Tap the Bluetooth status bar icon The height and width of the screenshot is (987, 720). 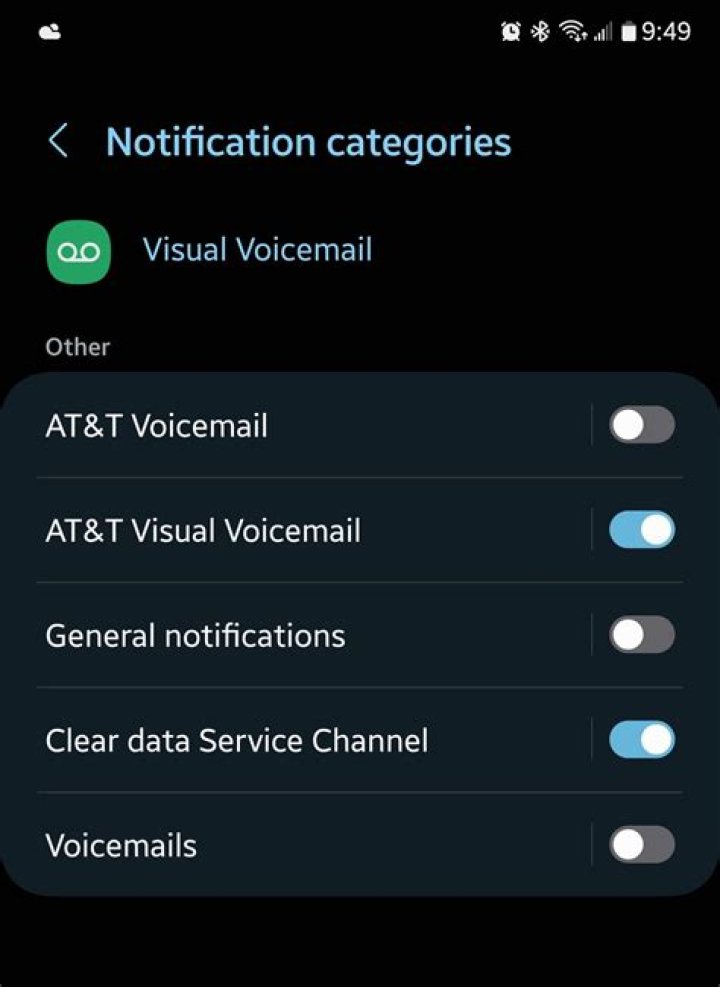[x=539, y=31]
